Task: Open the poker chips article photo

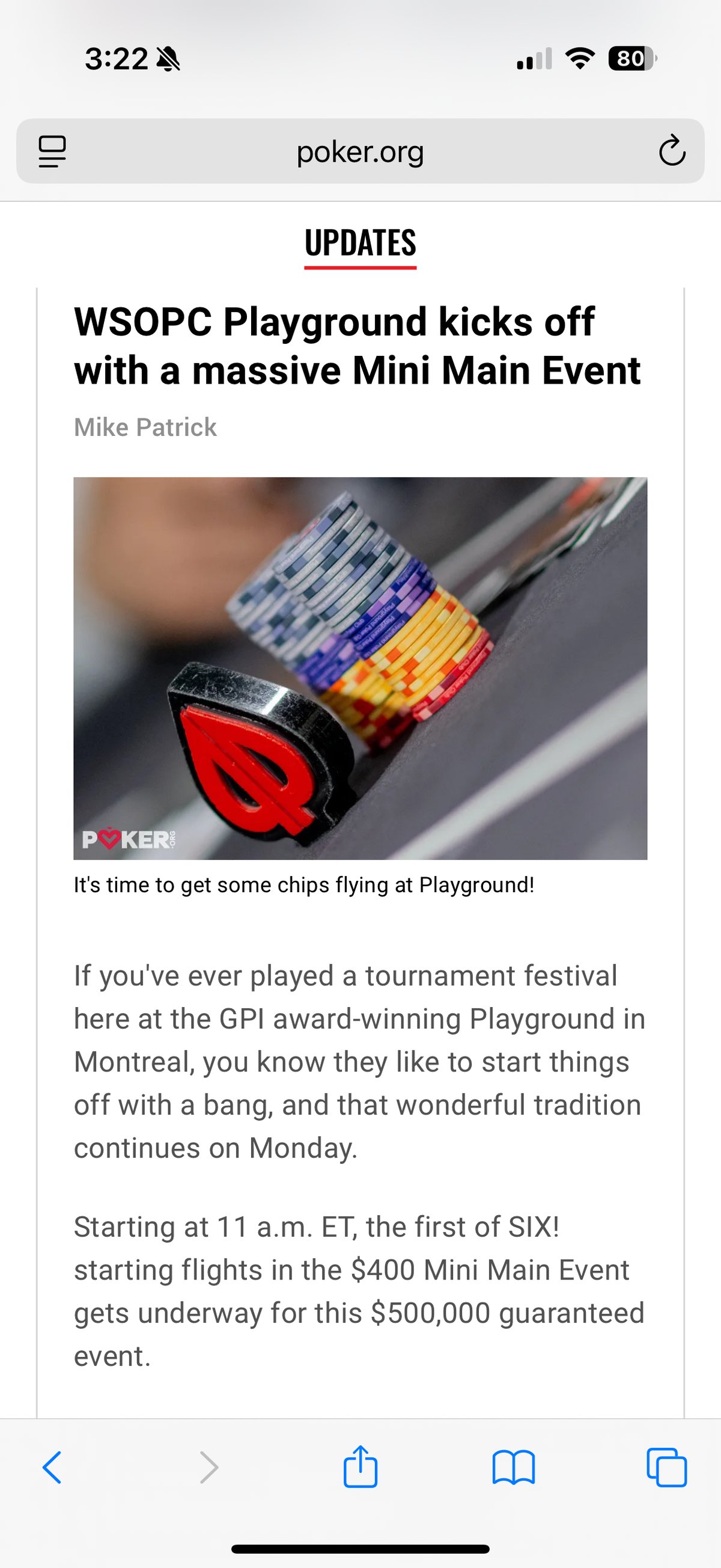Action: point(360,668)
